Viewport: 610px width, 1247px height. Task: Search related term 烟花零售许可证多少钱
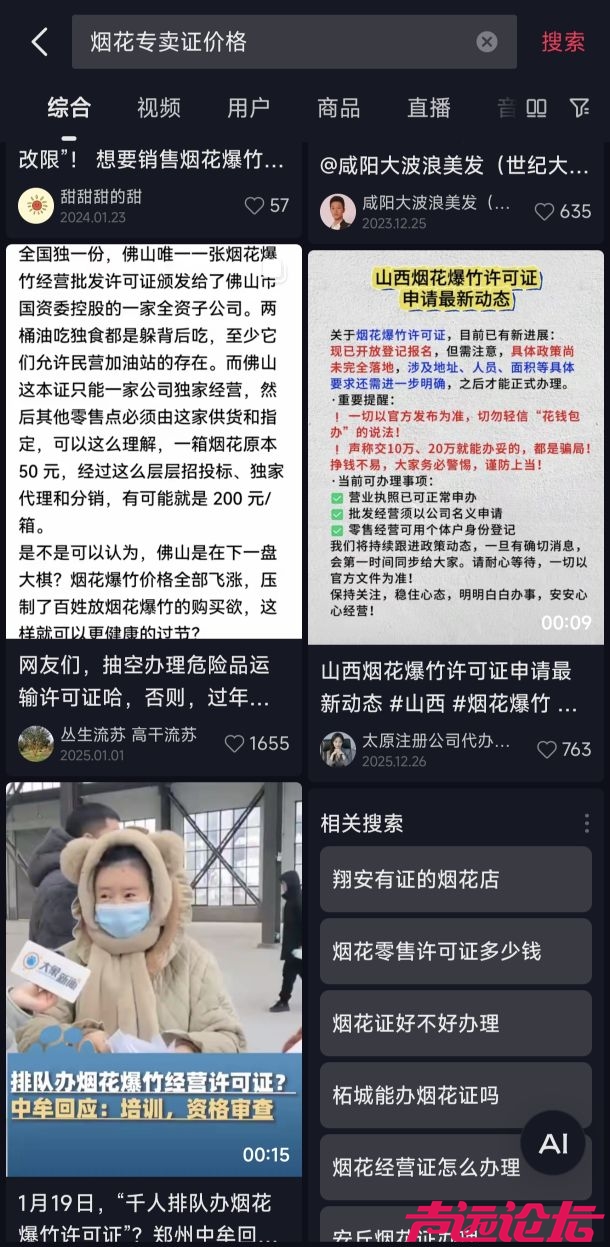click(455, 951)
